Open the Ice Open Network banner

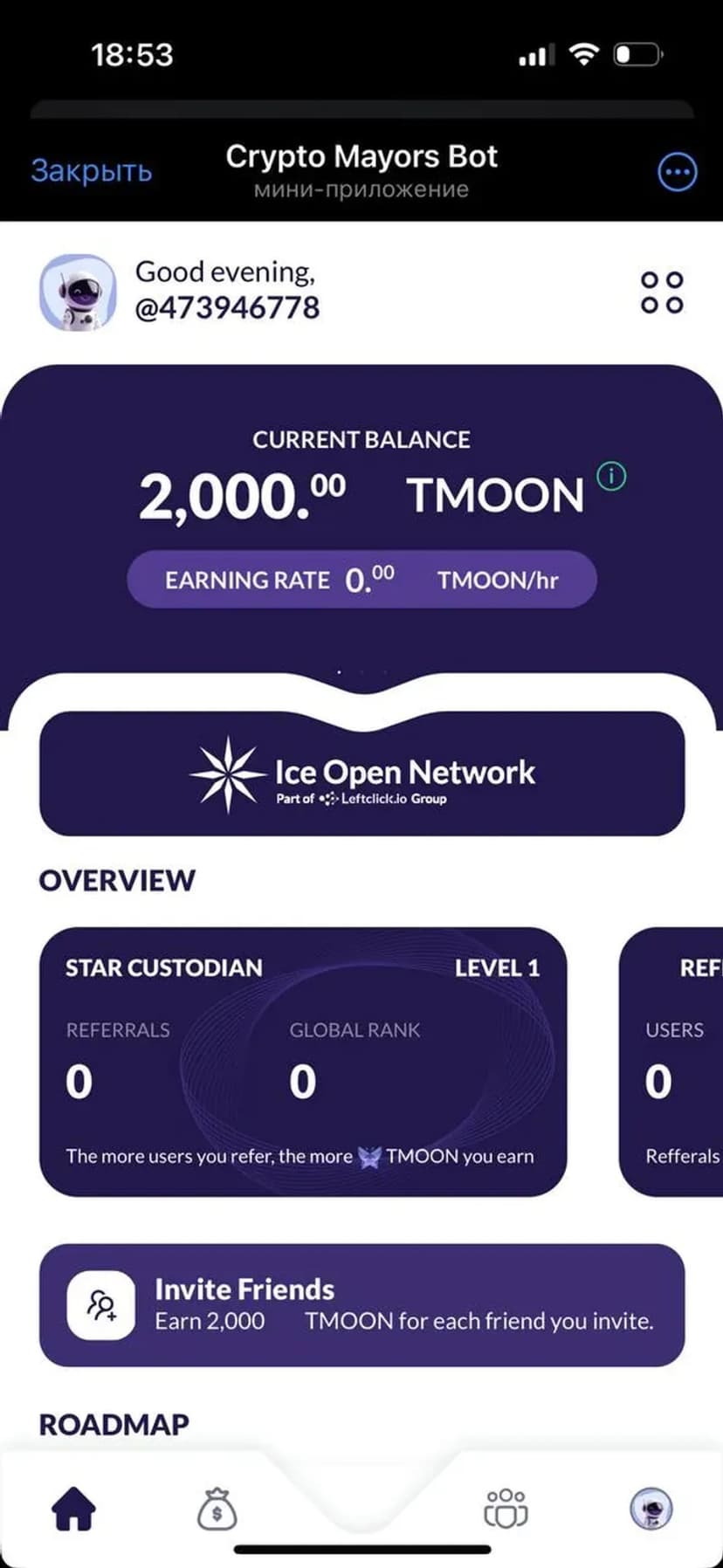click(x=361, y=774)
